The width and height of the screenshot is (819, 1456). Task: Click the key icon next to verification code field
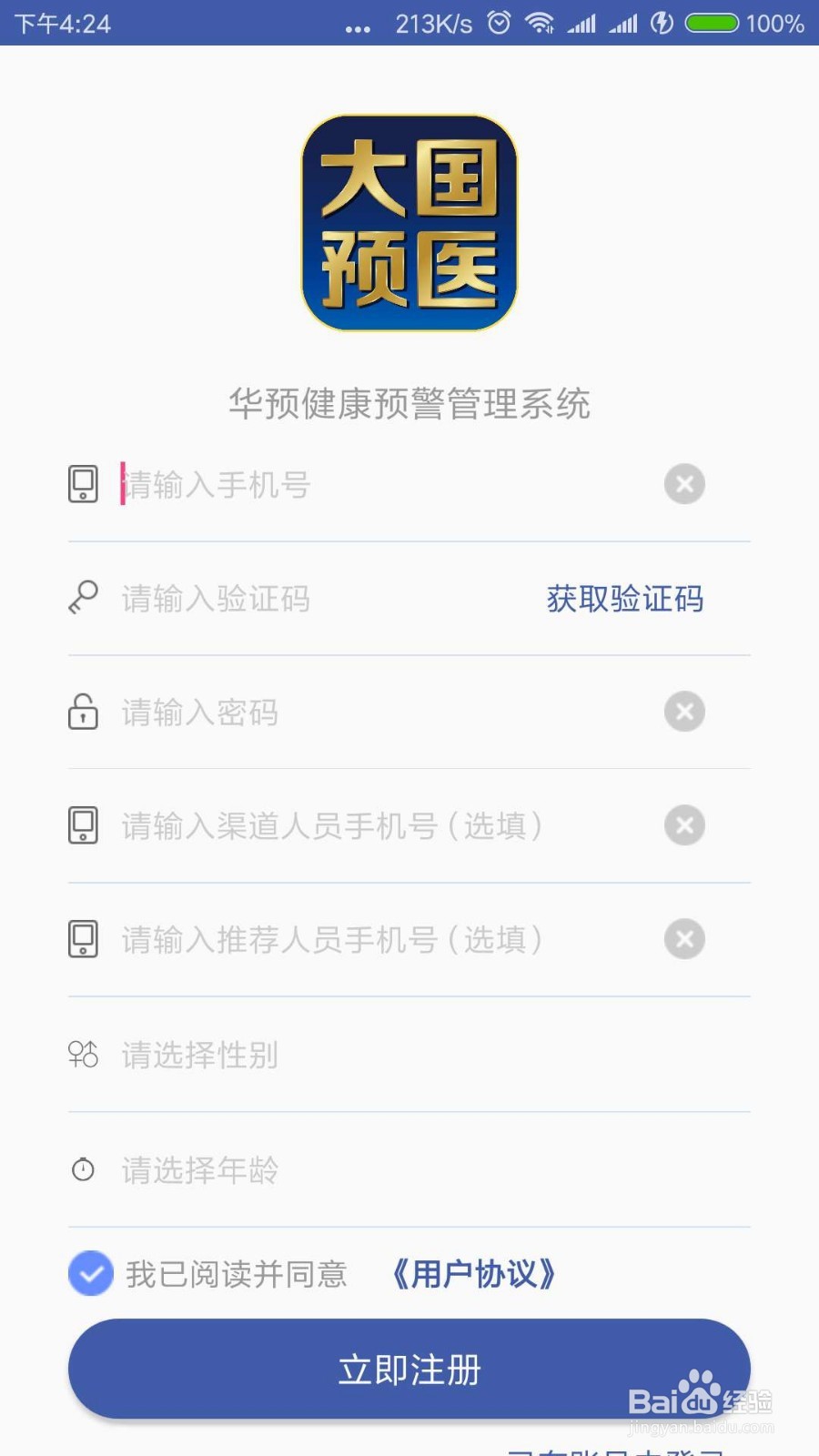point(84,599)
